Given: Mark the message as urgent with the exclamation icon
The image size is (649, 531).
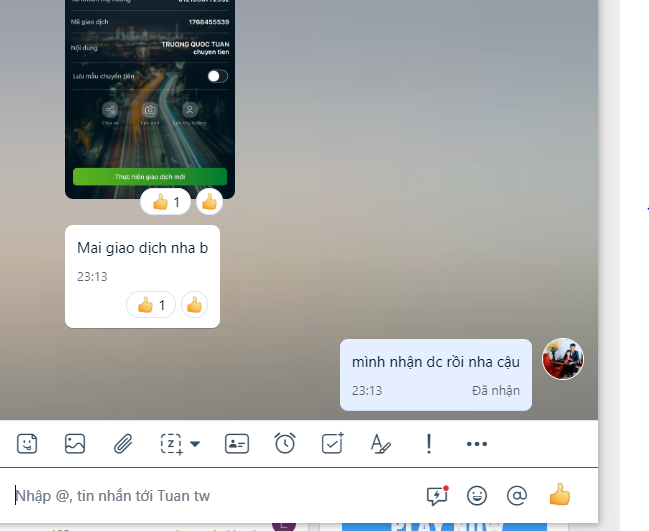Looking at the screenshot, I should coord(428,443).
